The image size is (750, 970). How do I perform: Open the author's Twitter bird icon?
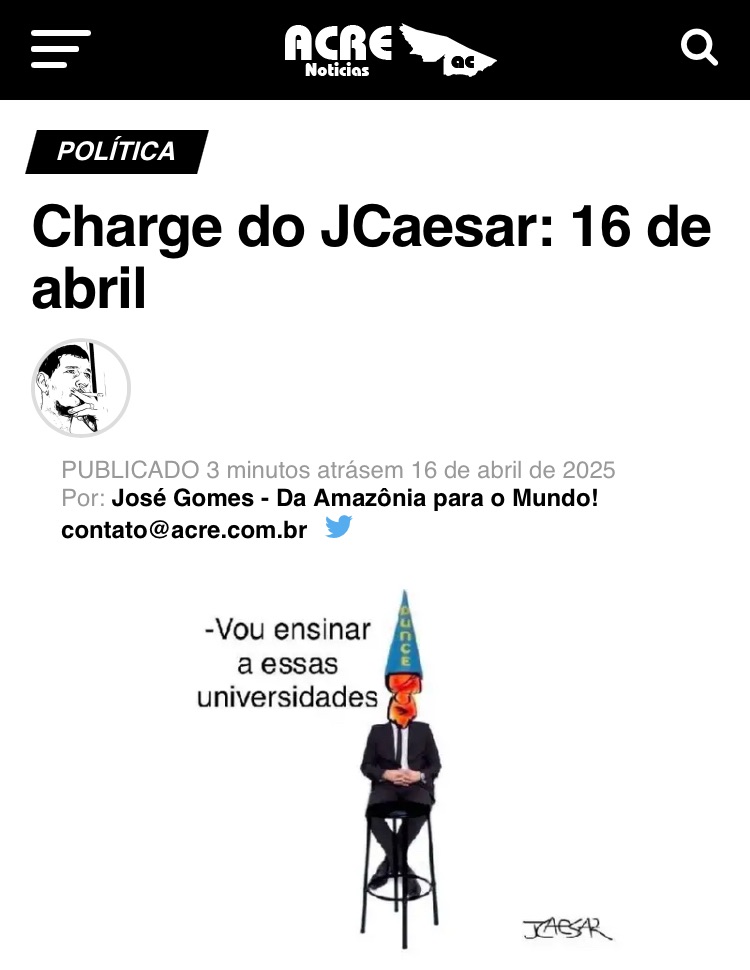pyautogui.click(x=339, y=528)
